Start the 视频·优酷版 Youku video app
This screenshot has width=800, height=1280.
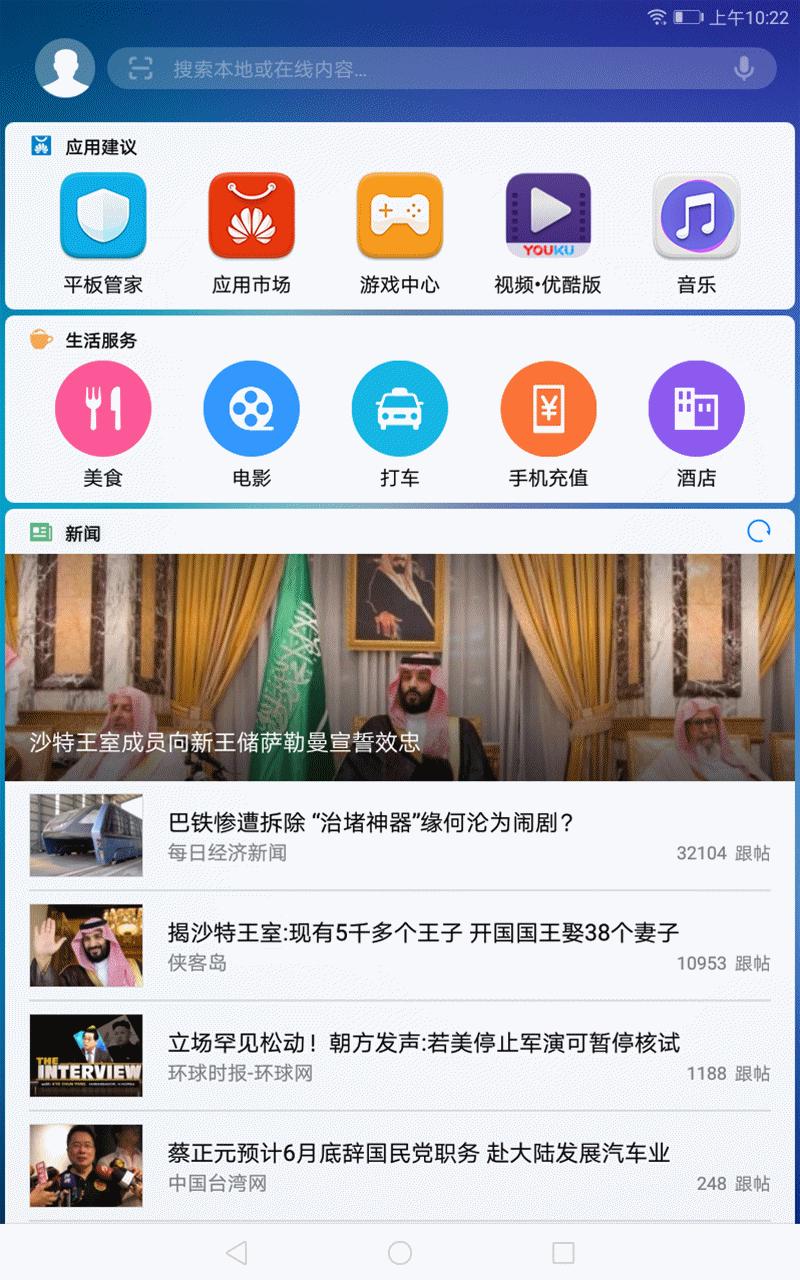pos(547,215)
